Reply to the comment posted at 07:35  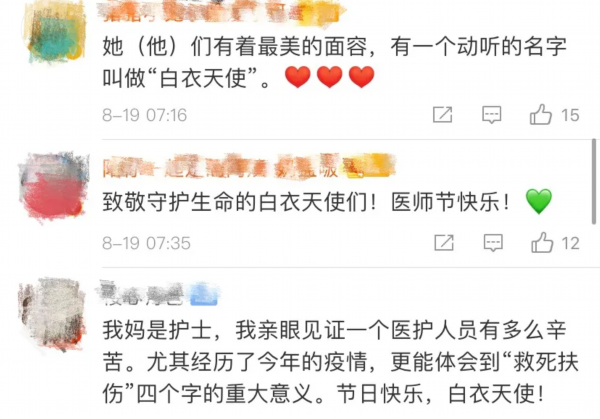pyautogui.click(x=491, y=242)
